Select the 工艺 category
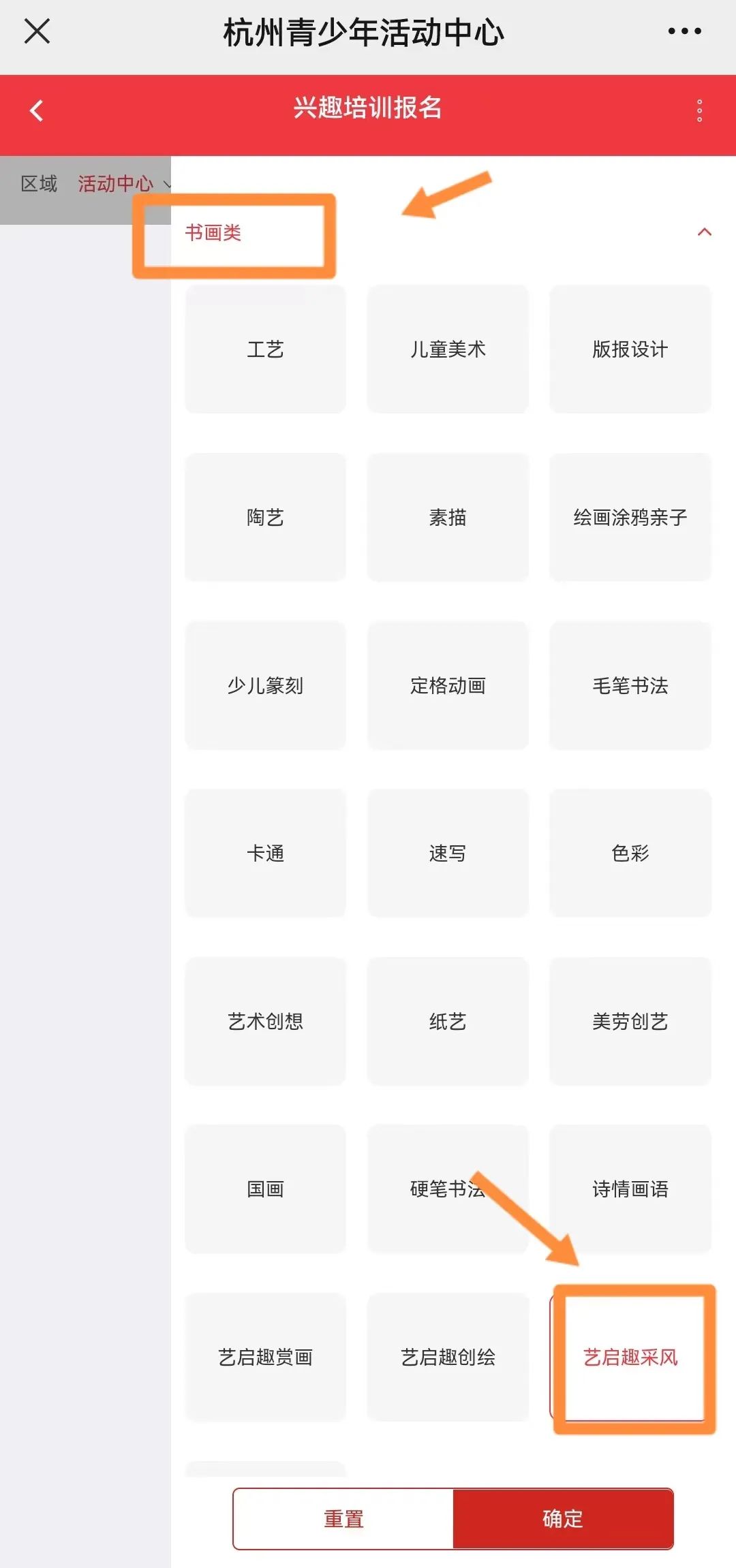 (x=265, y=349)
